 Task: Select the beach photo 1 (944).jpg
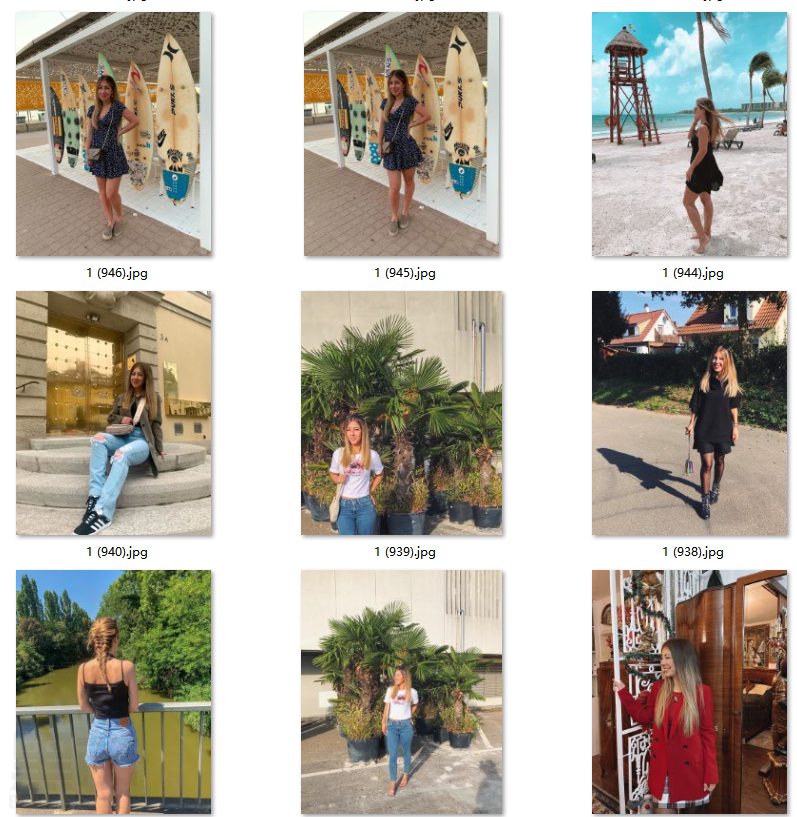click(689, 134)
